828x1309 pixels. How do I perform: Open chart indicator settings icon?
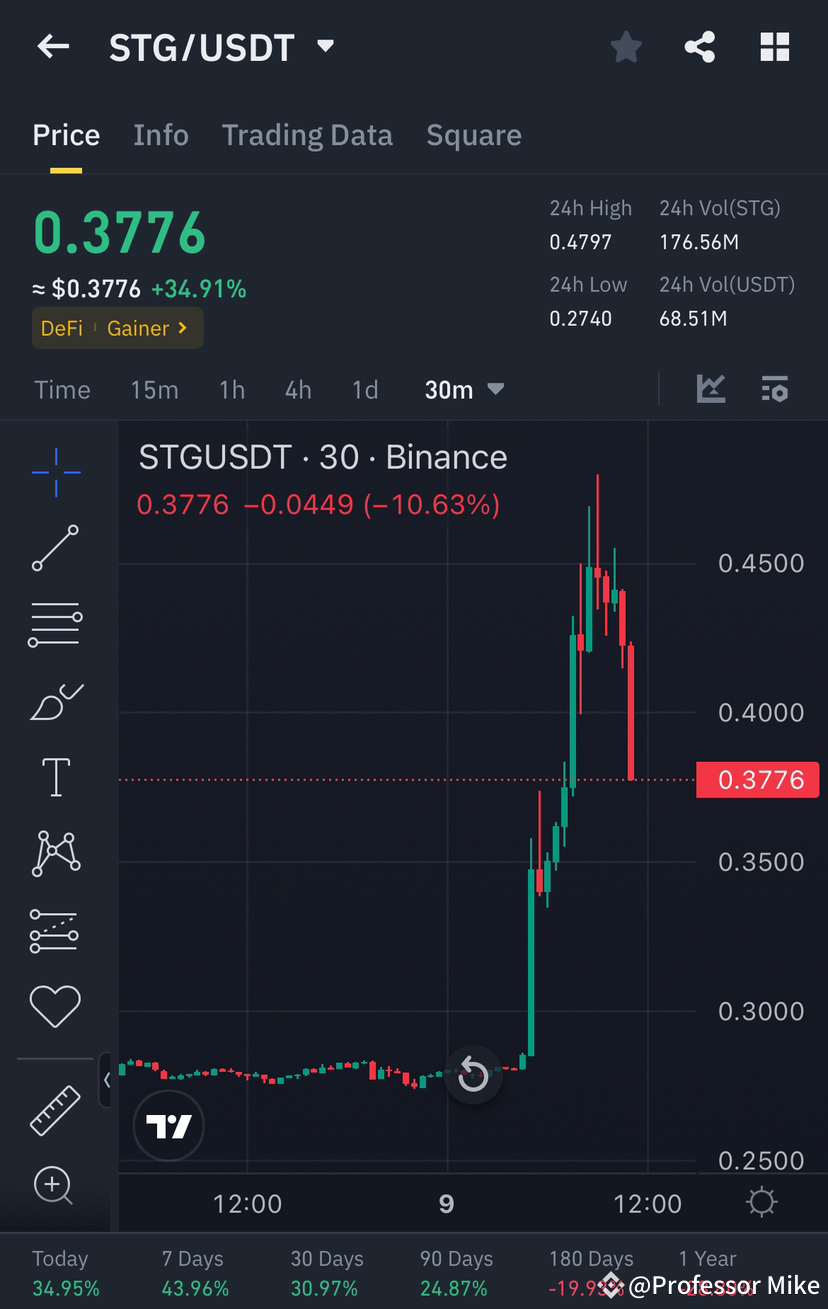tap(775, 389)
